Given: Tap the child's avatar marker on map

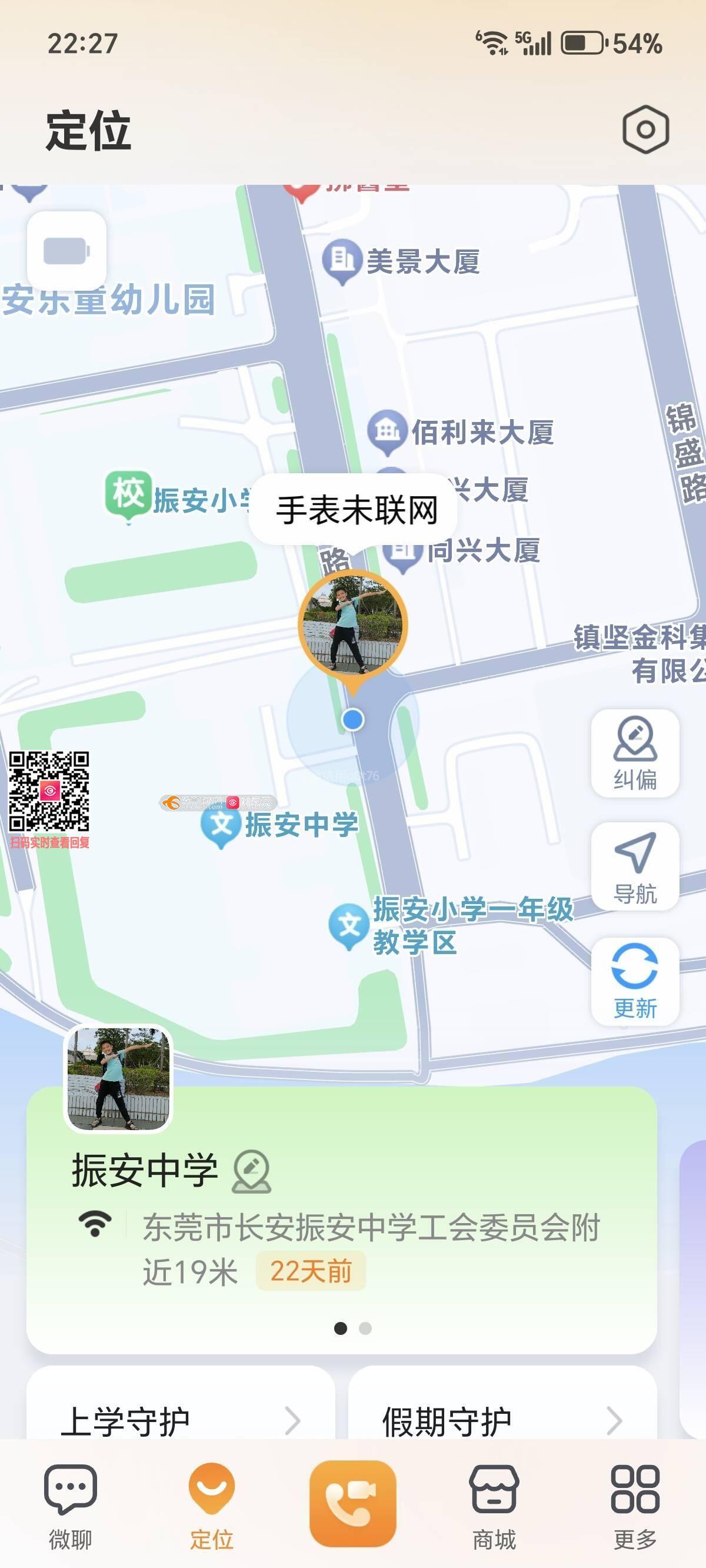Looking at the screenshot, I should pos(352,625).
